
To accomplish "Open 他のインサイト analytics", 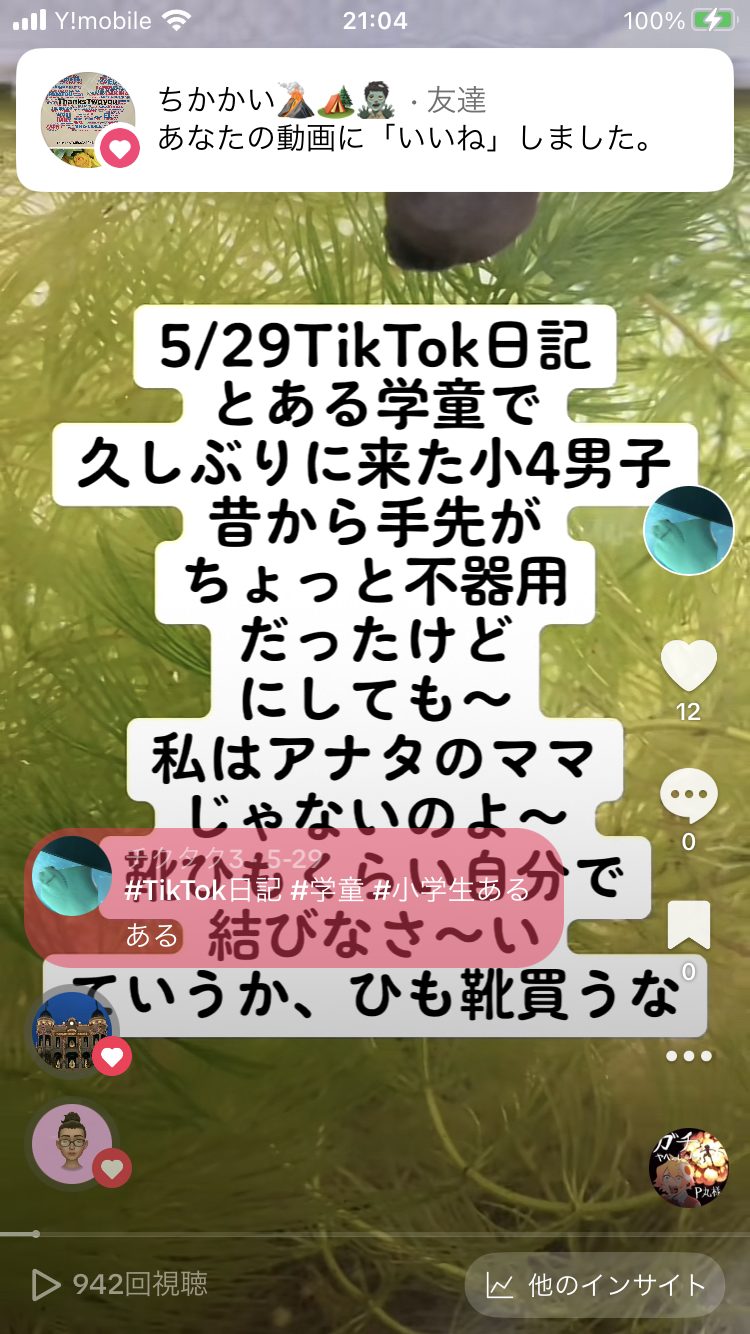I will [594, 1285].
